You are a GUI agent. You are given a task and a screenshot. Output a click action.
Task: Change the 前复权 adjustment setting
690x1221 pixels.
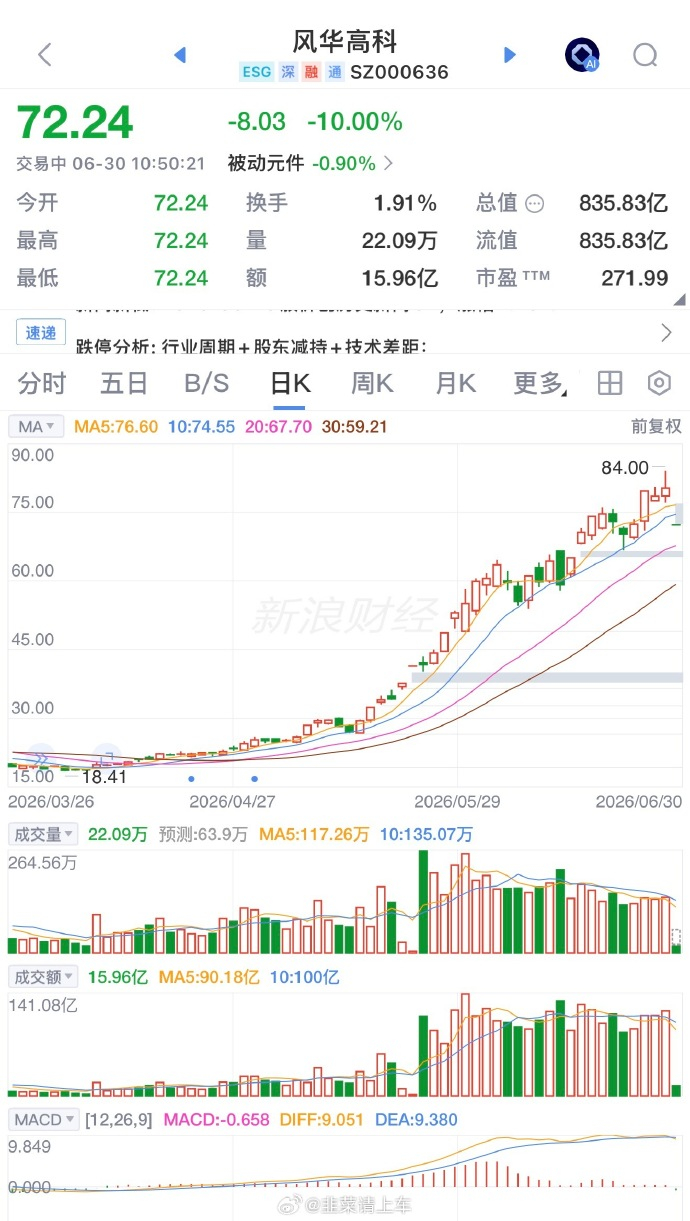[x=656, y=426]
